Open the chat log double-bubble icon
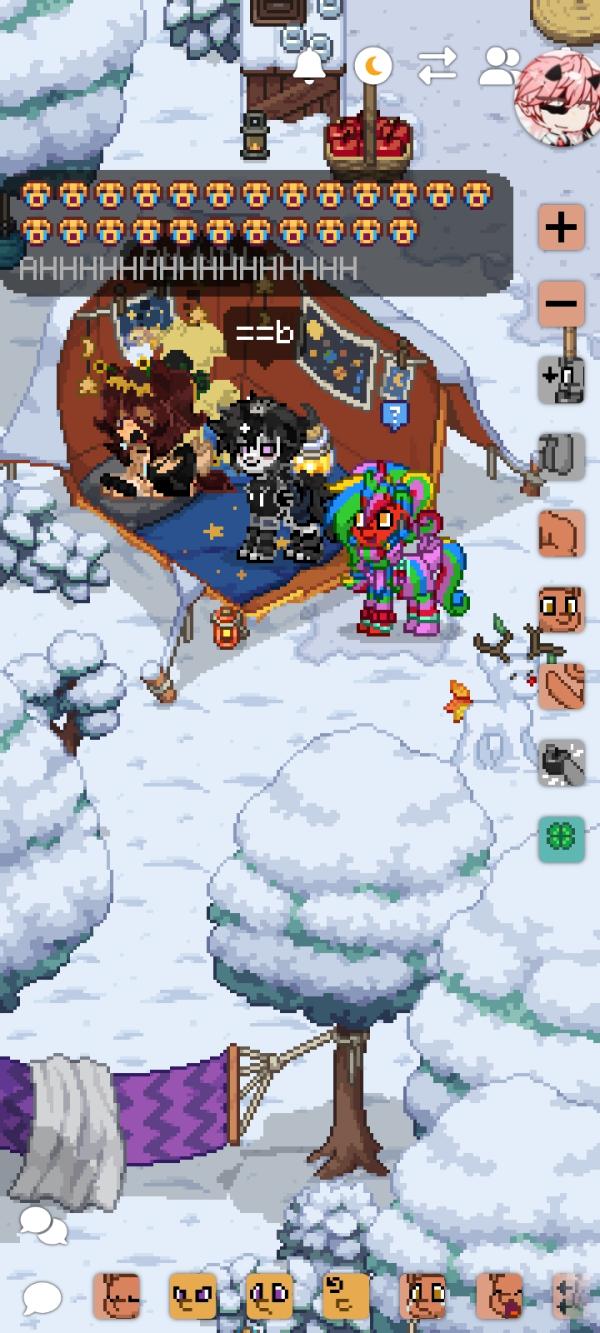The image size is (600, 1333). coord(43,1224)
